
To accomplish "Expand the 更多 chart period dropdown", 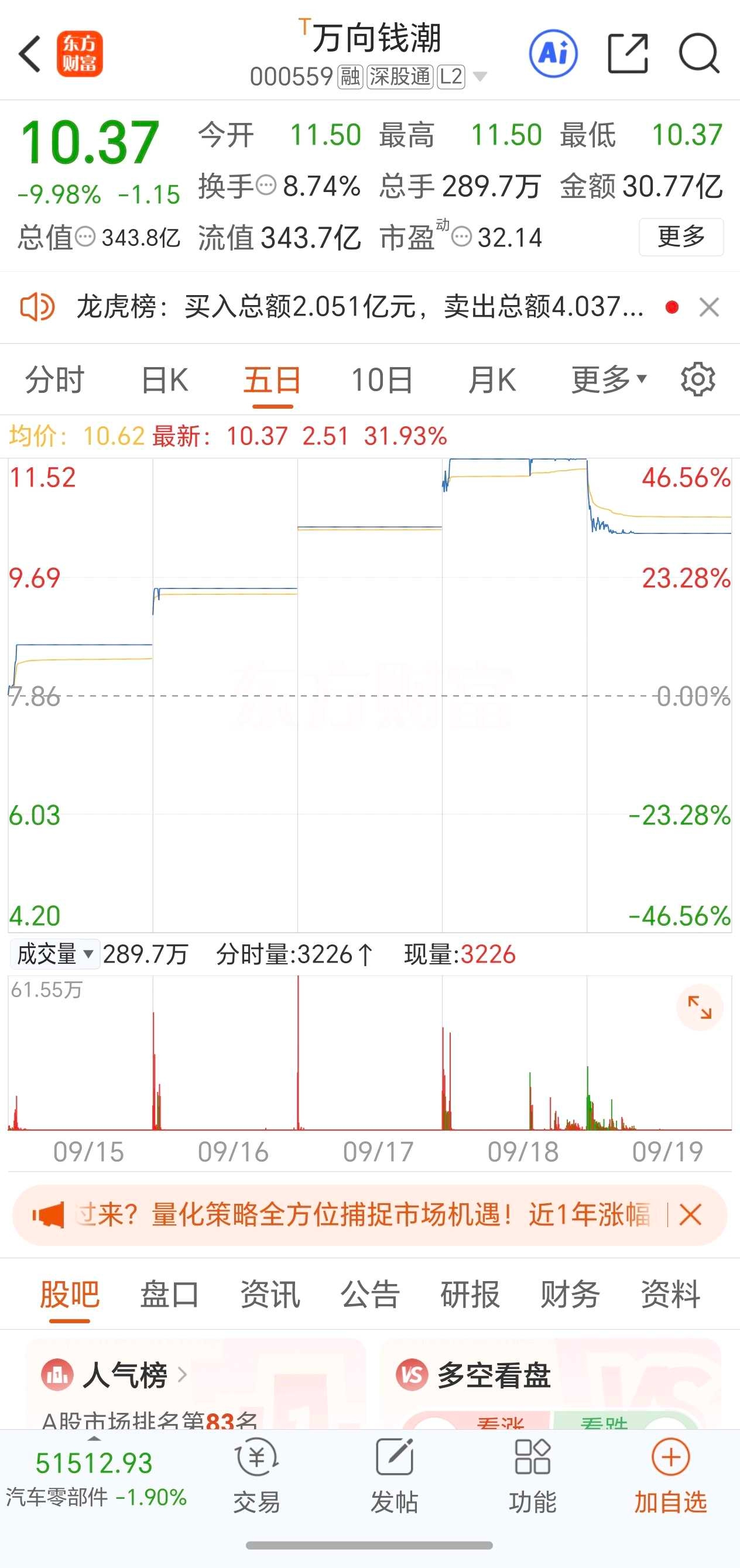I will coord(608,381).
